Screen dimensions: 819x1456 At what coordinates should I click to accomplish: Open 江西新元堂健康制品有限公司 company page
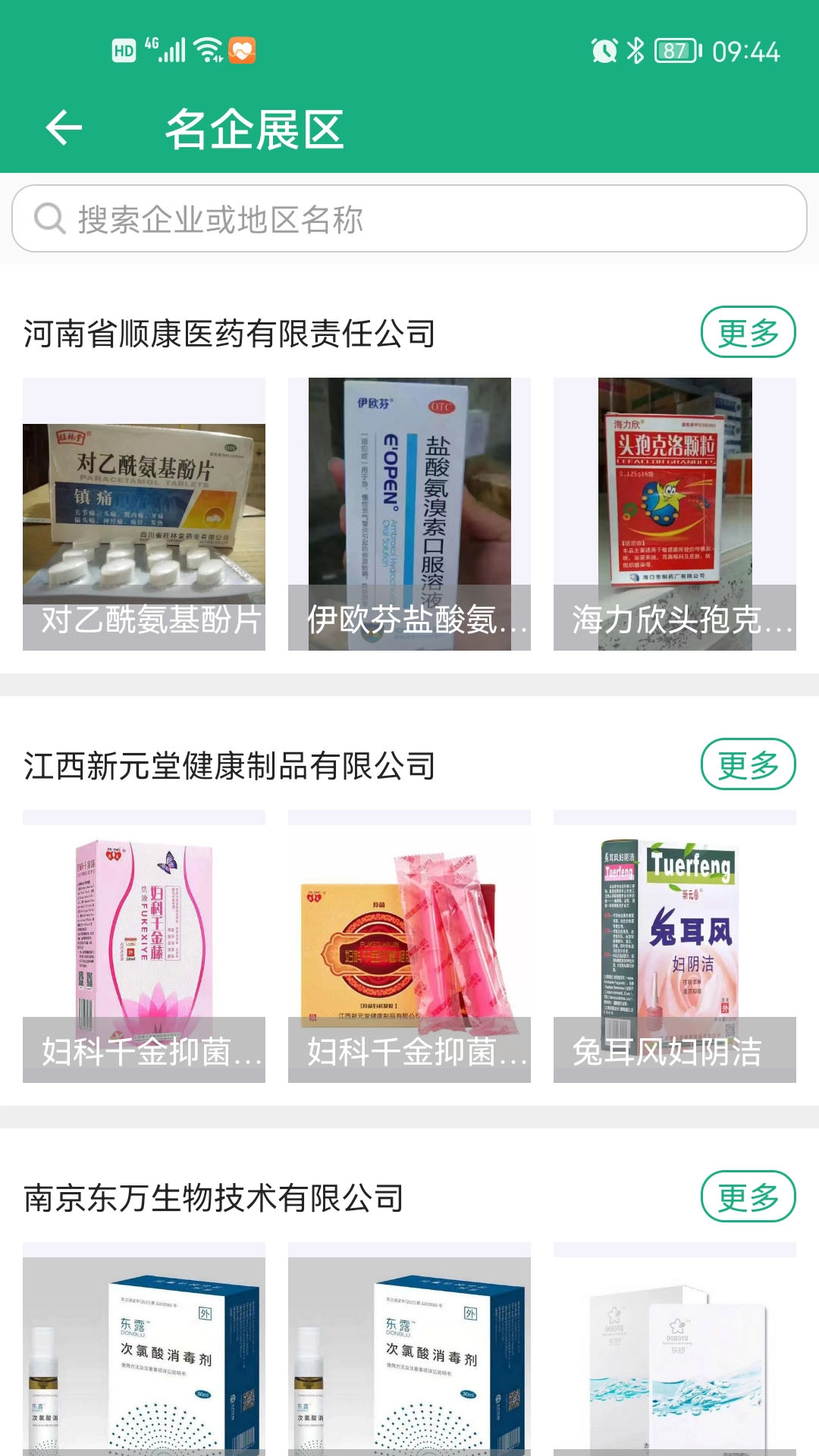coord(227,766)
